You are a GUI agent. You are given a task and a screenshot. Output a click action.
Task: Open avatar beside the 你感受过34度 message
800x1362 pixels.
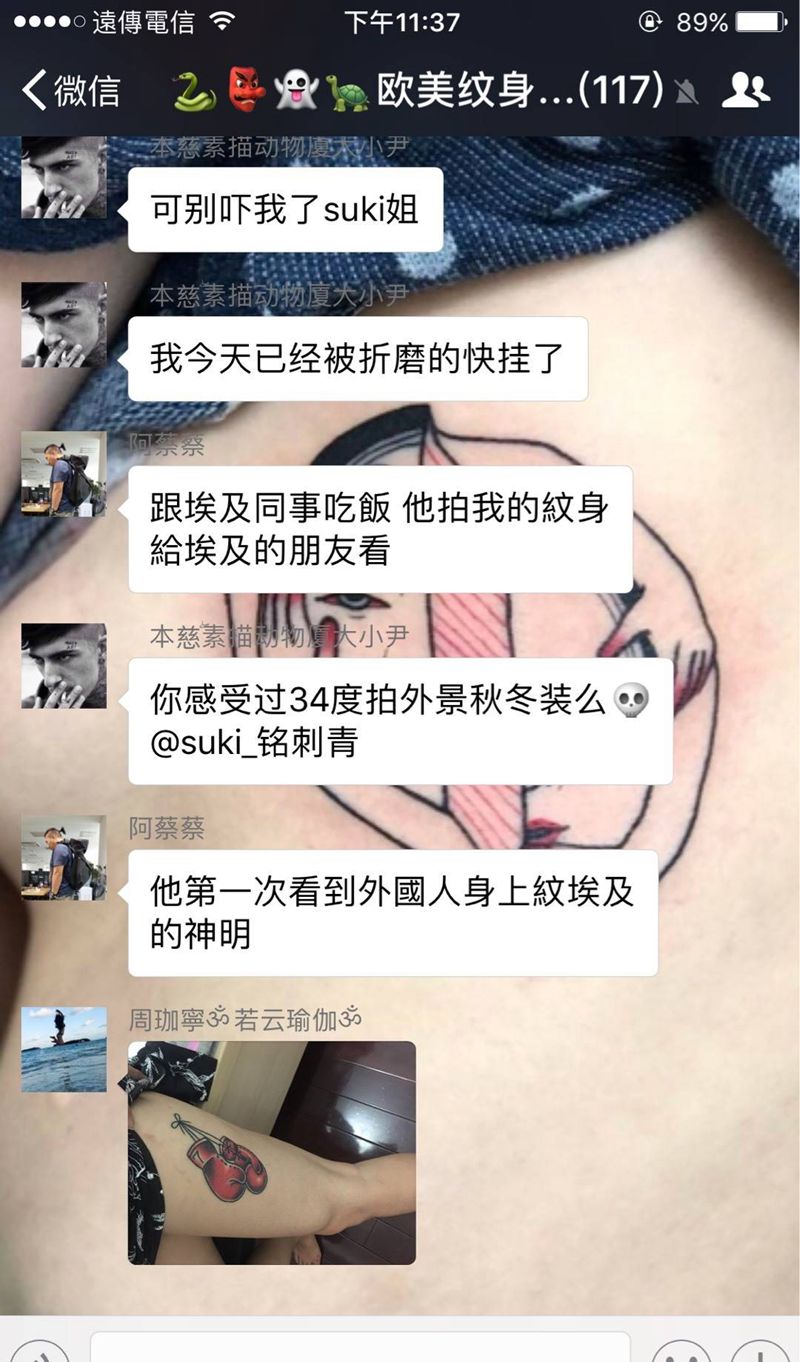click(x=64, y=666)
